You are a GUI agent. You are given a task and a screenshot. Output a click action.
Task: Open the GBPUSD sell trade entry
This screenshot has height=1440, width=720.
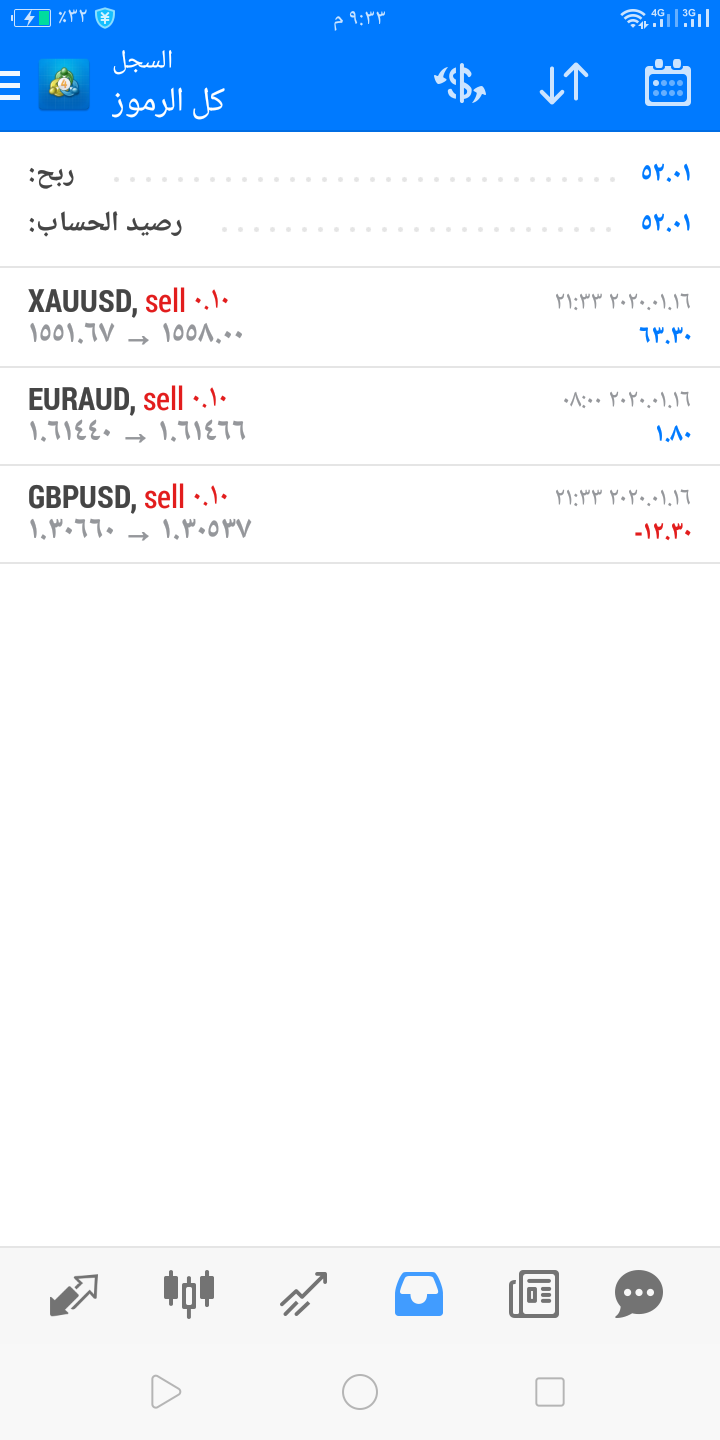[360, 514]
